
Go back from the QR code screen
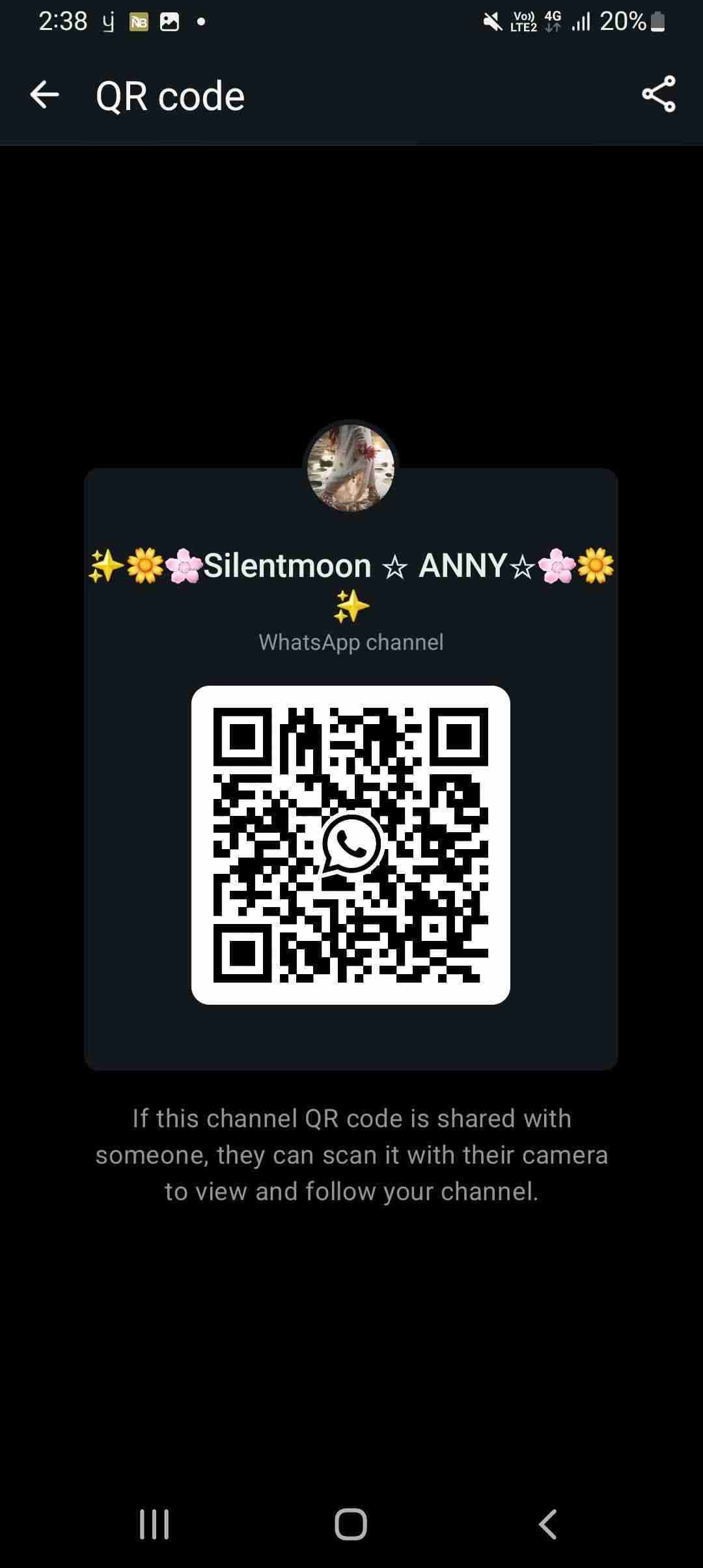point(44,95)
